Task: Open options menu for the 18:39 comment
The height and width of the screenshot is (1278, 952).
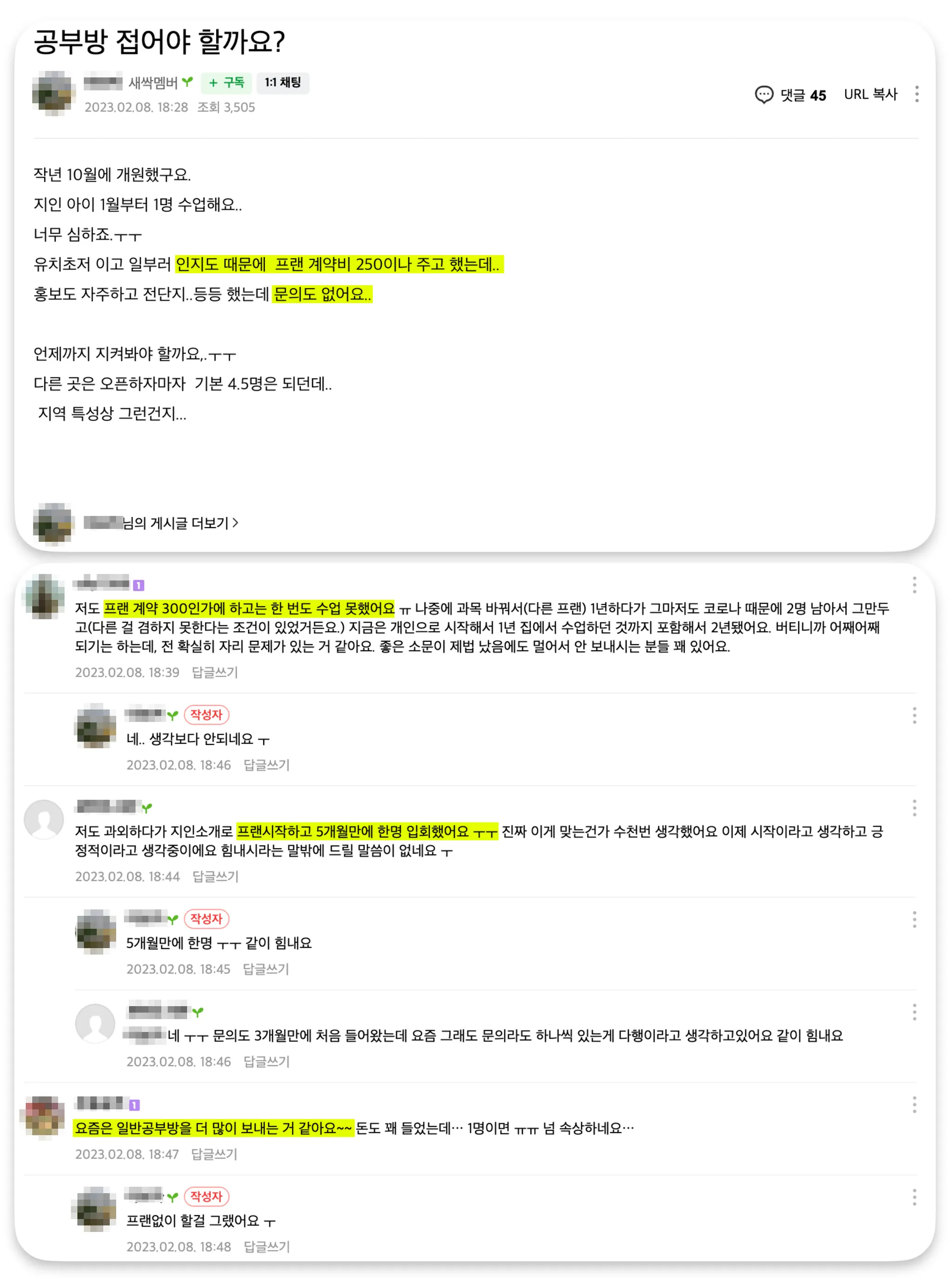Action: click(914, 585)
